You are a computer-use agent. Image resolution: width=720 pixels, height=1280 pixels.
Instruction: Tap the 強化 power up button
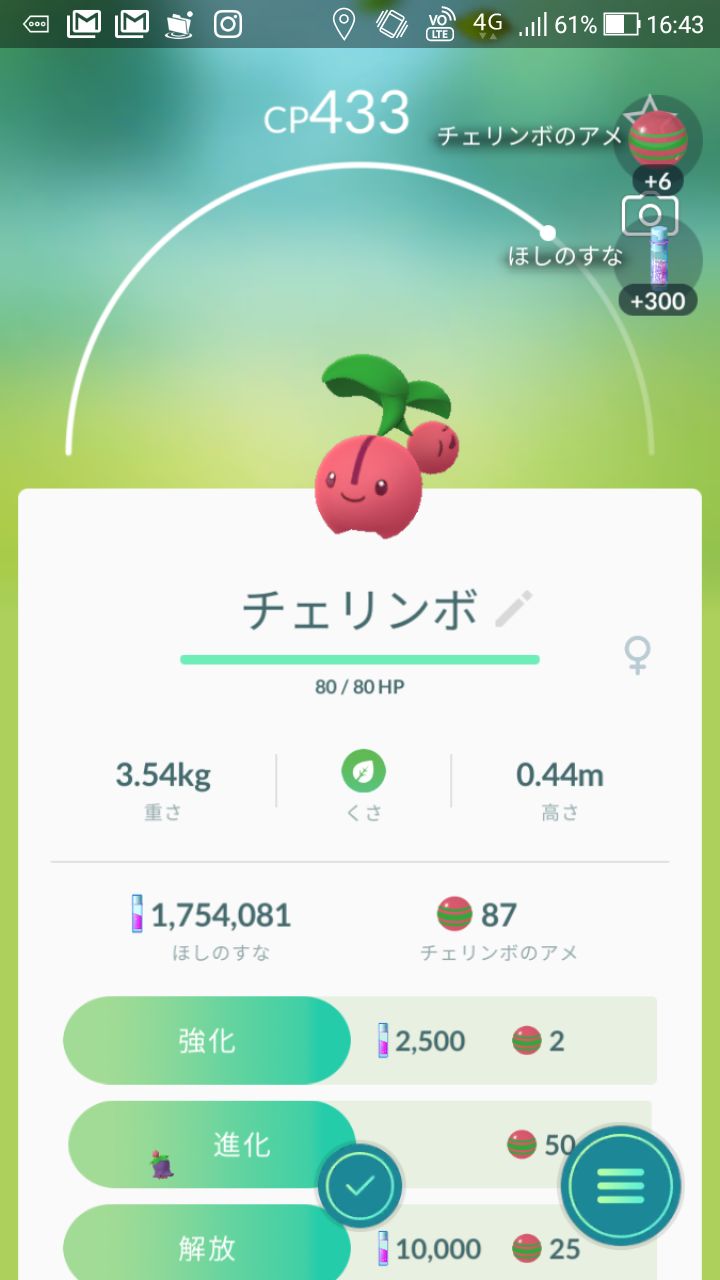click(x=207, y=1040)
